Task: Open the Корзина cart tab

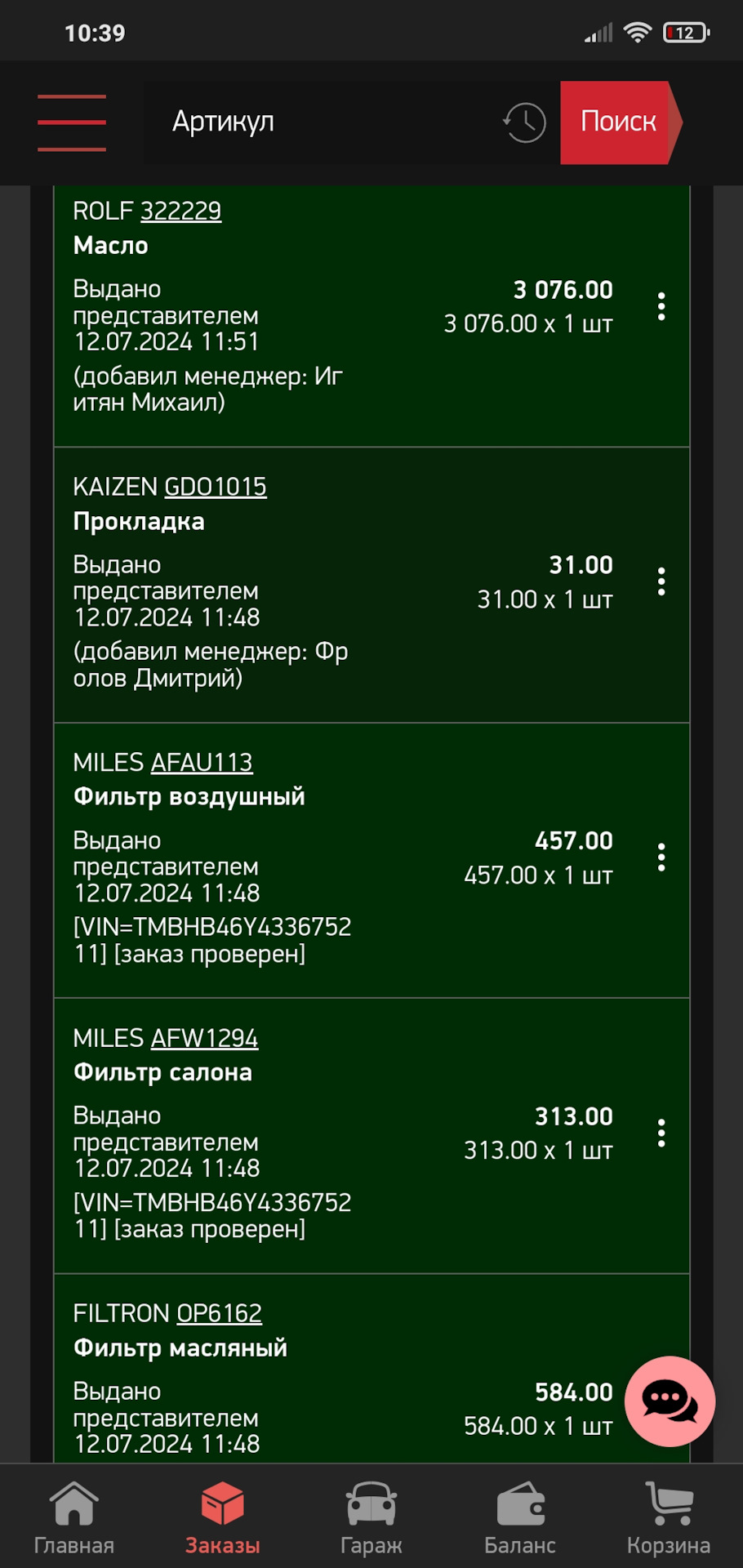Action: [668, 1517]
